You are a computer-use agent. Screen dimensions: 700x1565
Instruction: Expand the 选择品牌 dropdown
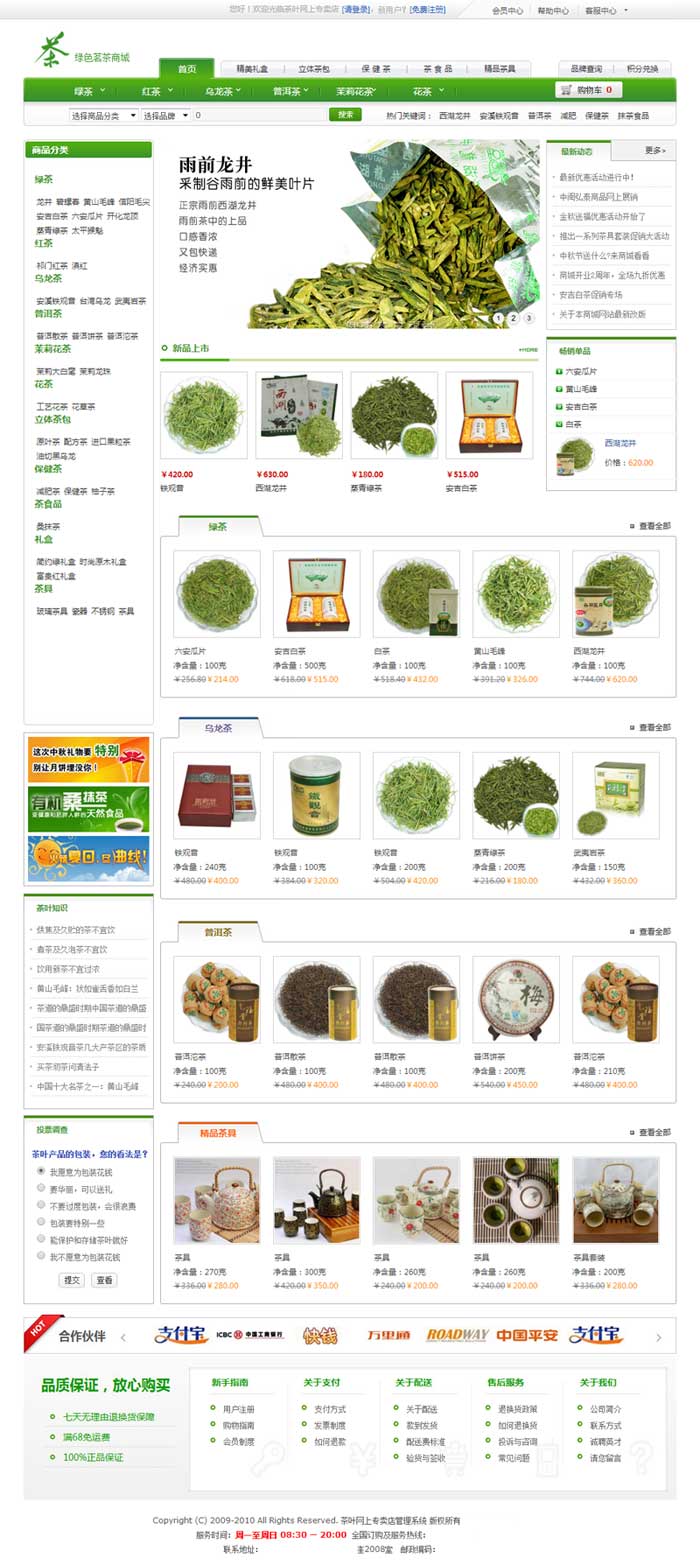pos(165,116)
